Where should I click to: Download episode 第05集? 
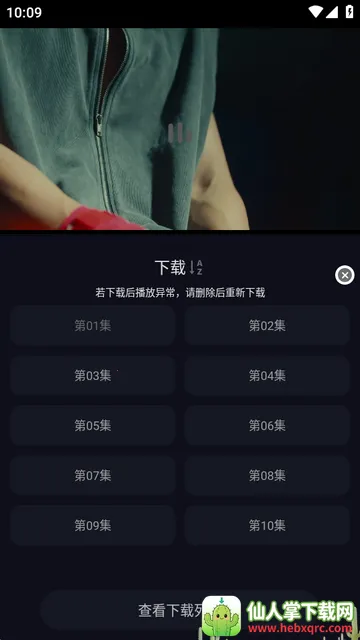point(93,426)
